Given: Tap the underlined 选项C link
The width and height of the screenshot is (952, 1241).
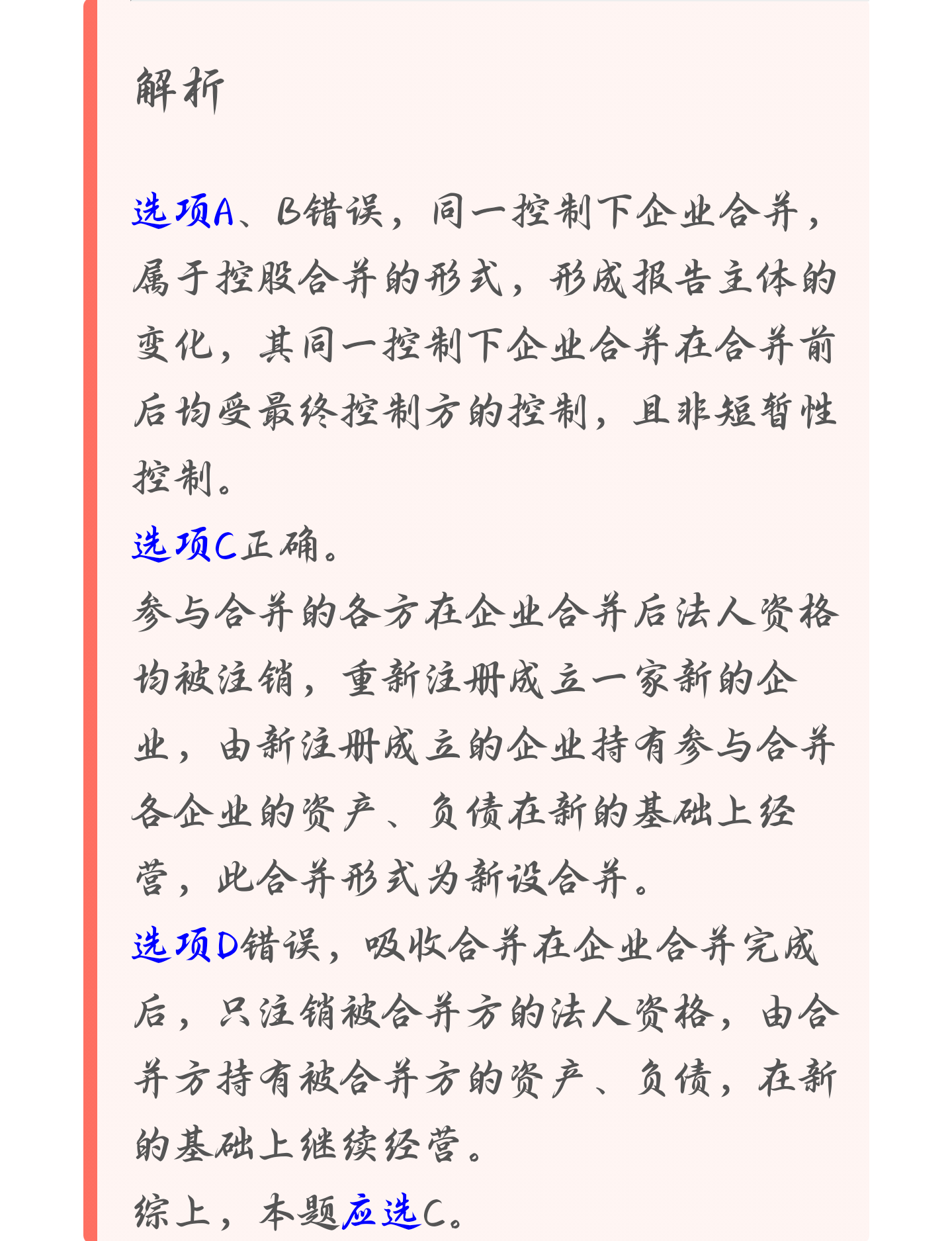Looking at the screenshot, I should click(x=185, y=545).
